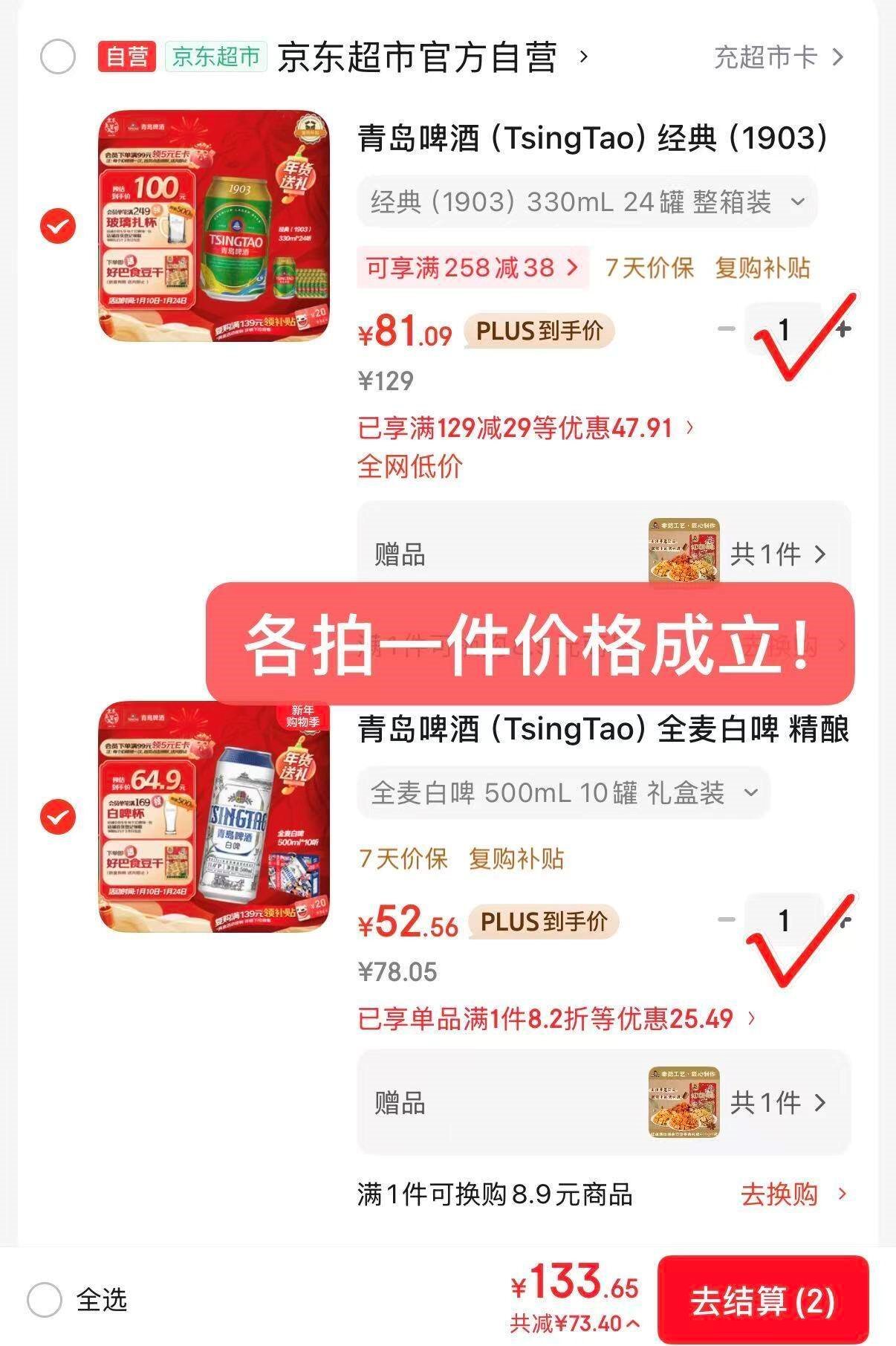Toggle the 全选 select-all checkbox

click(x=45, y=1300)
